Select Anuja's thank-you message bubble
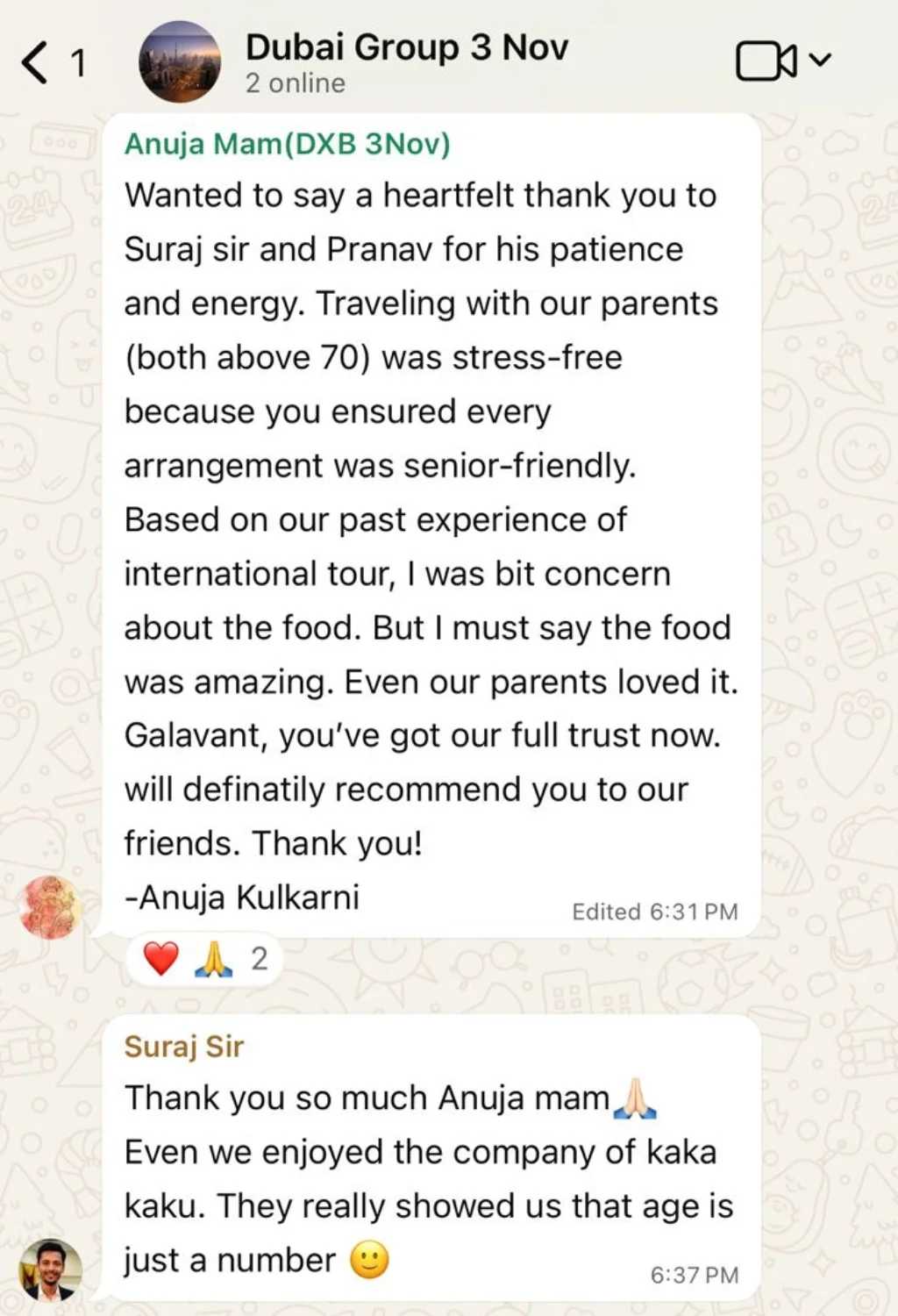The height and width of the screenshot is (1316, 898). (430, 518)
